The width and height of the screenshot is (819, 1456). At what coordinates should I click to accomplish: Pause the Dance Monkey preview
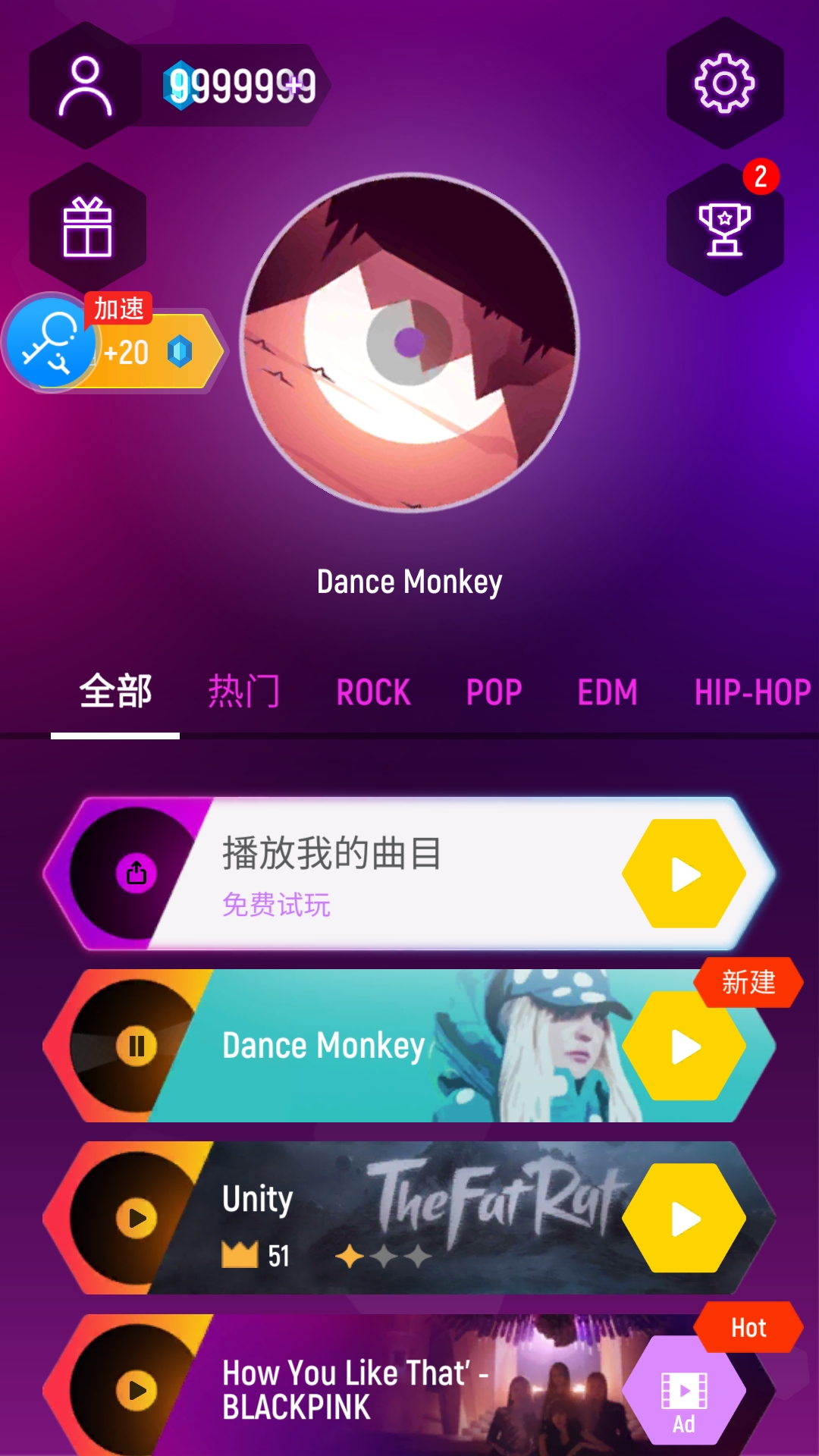136,1046
